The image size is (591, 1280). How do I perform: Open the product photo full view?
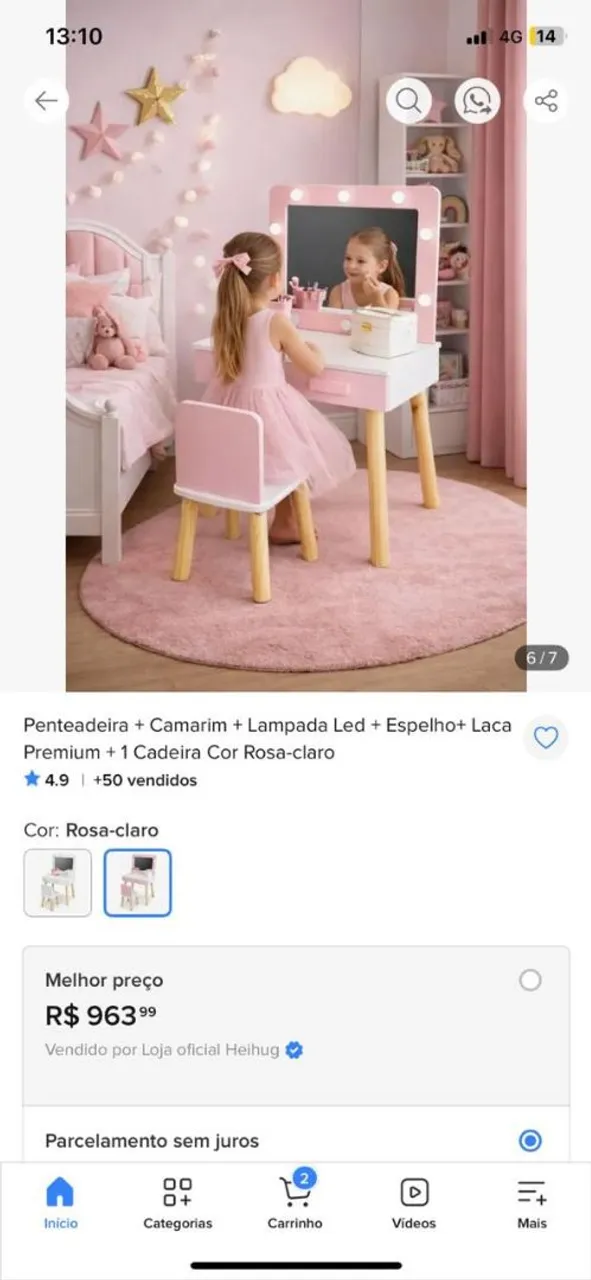pyautogui.click(x=296, y=346)
